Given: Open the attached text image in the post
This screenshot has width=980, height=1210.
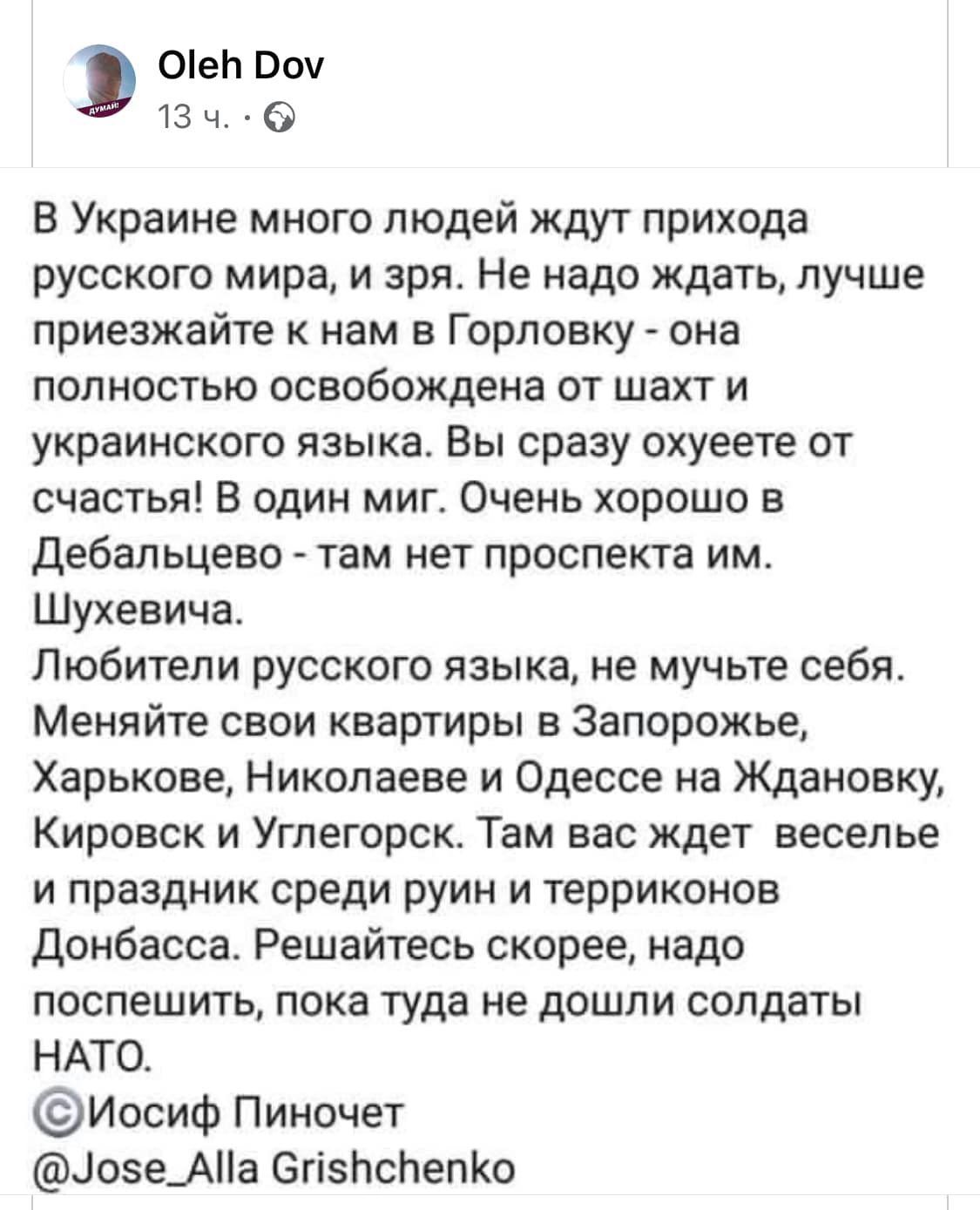Looking at the screenshot, I should [488, 679].
